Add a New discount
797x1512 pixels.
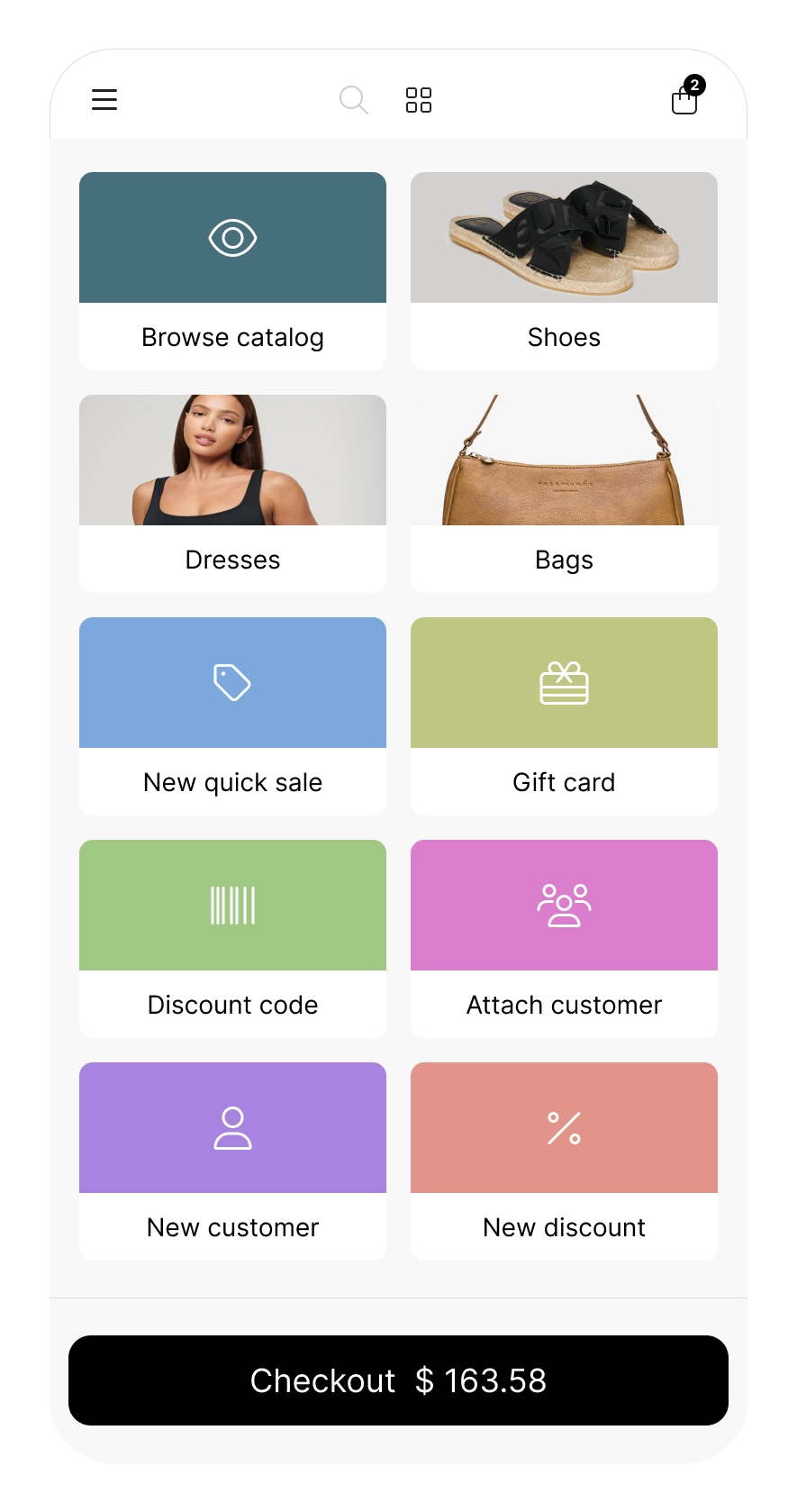tap(564, 1161)
